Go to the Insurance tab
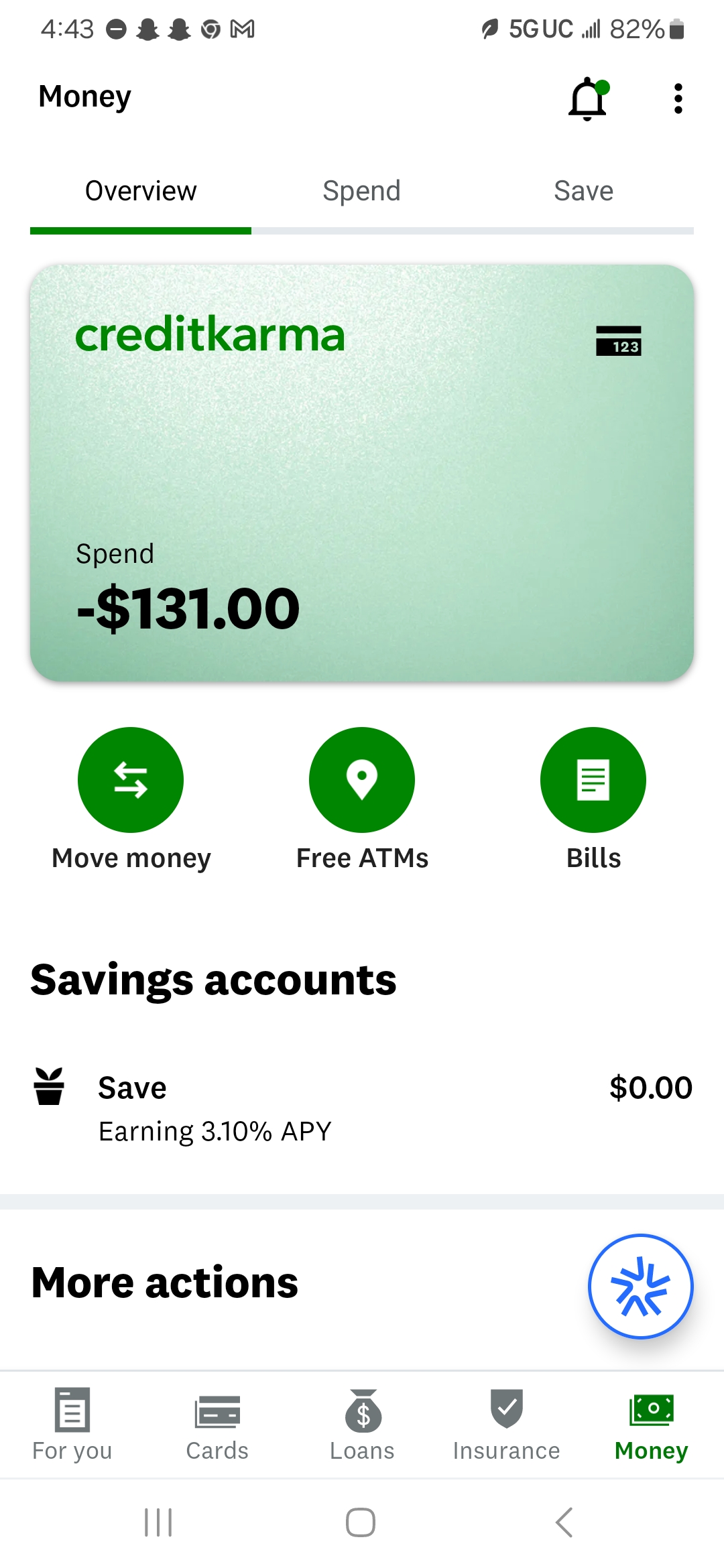 (507, 1425)
